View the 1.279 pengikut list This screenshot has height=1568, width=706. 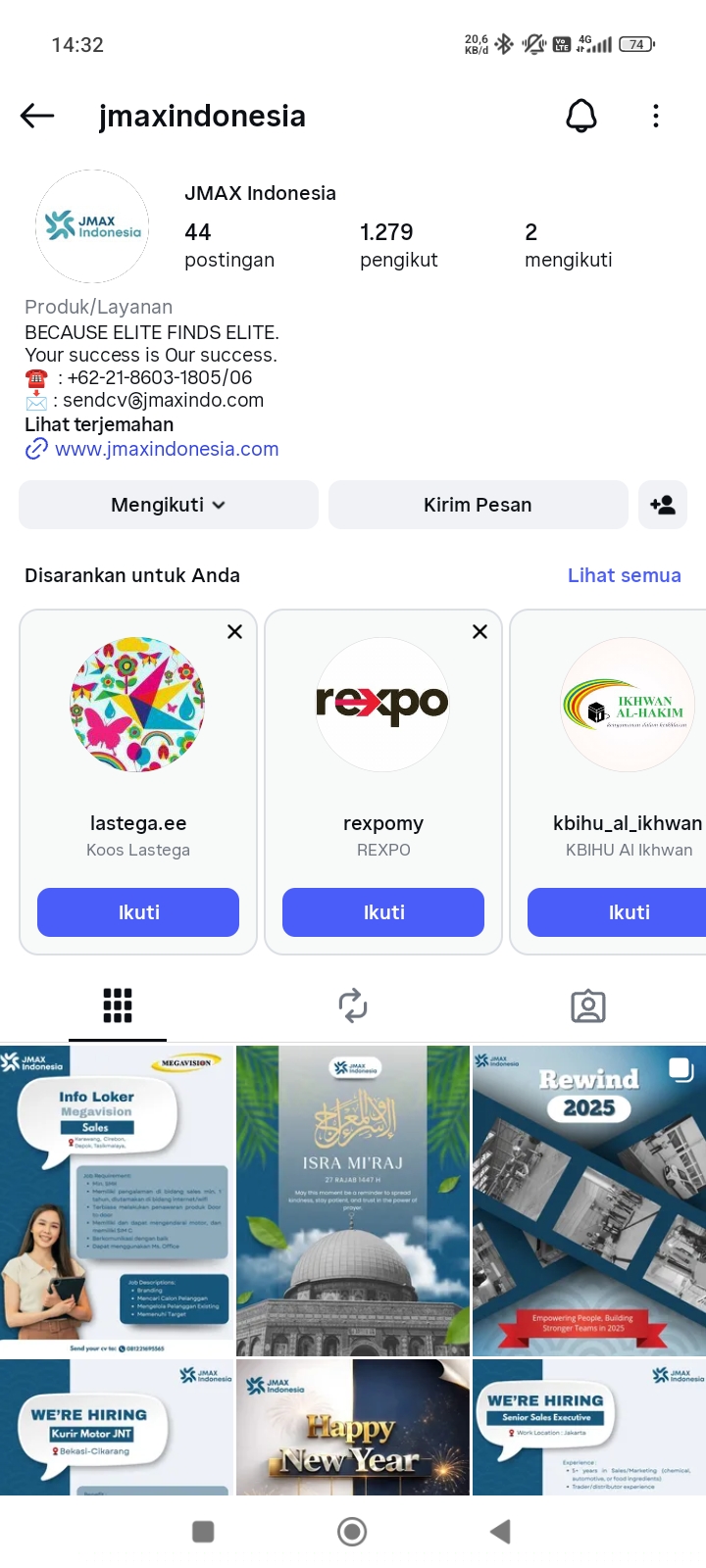coord(398,245)
